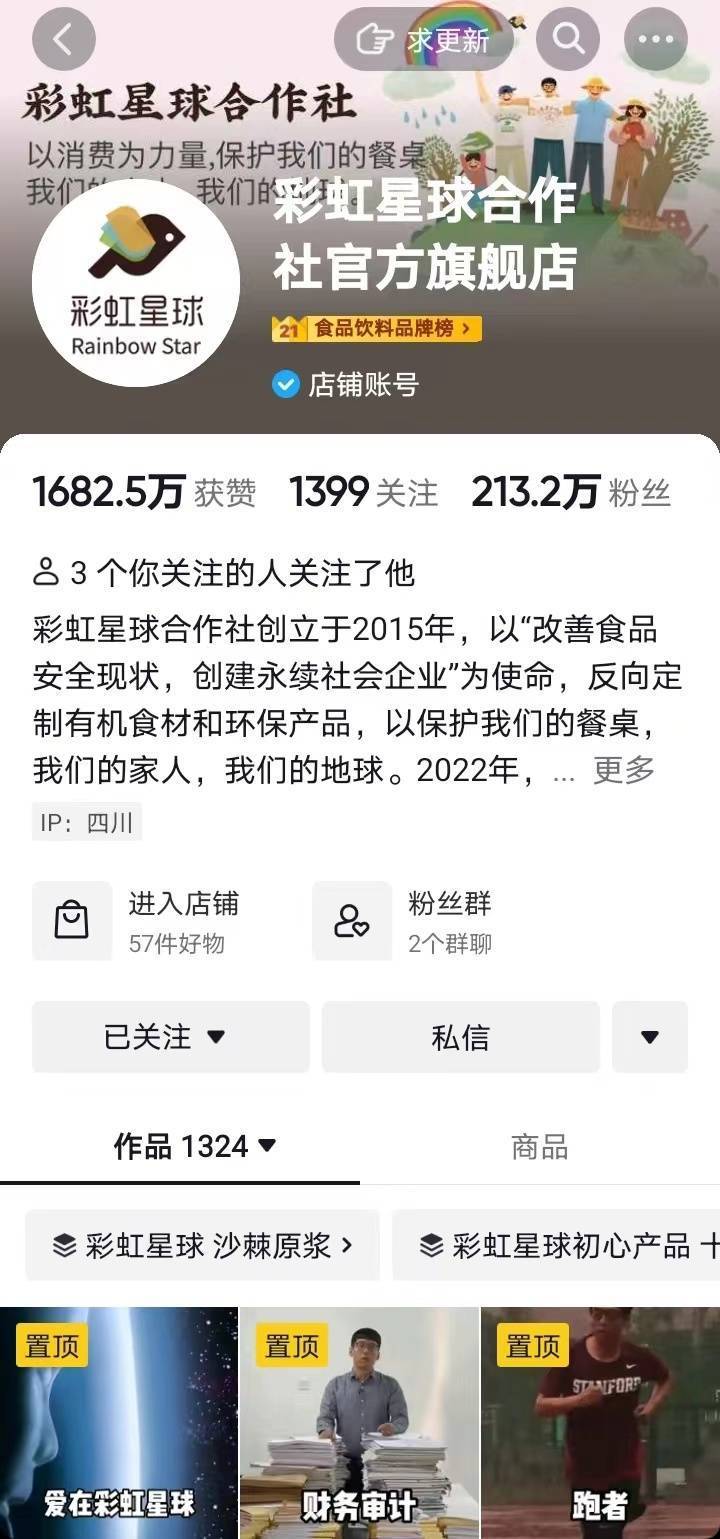Go back using the top-left arrow

tap(63, 40)
